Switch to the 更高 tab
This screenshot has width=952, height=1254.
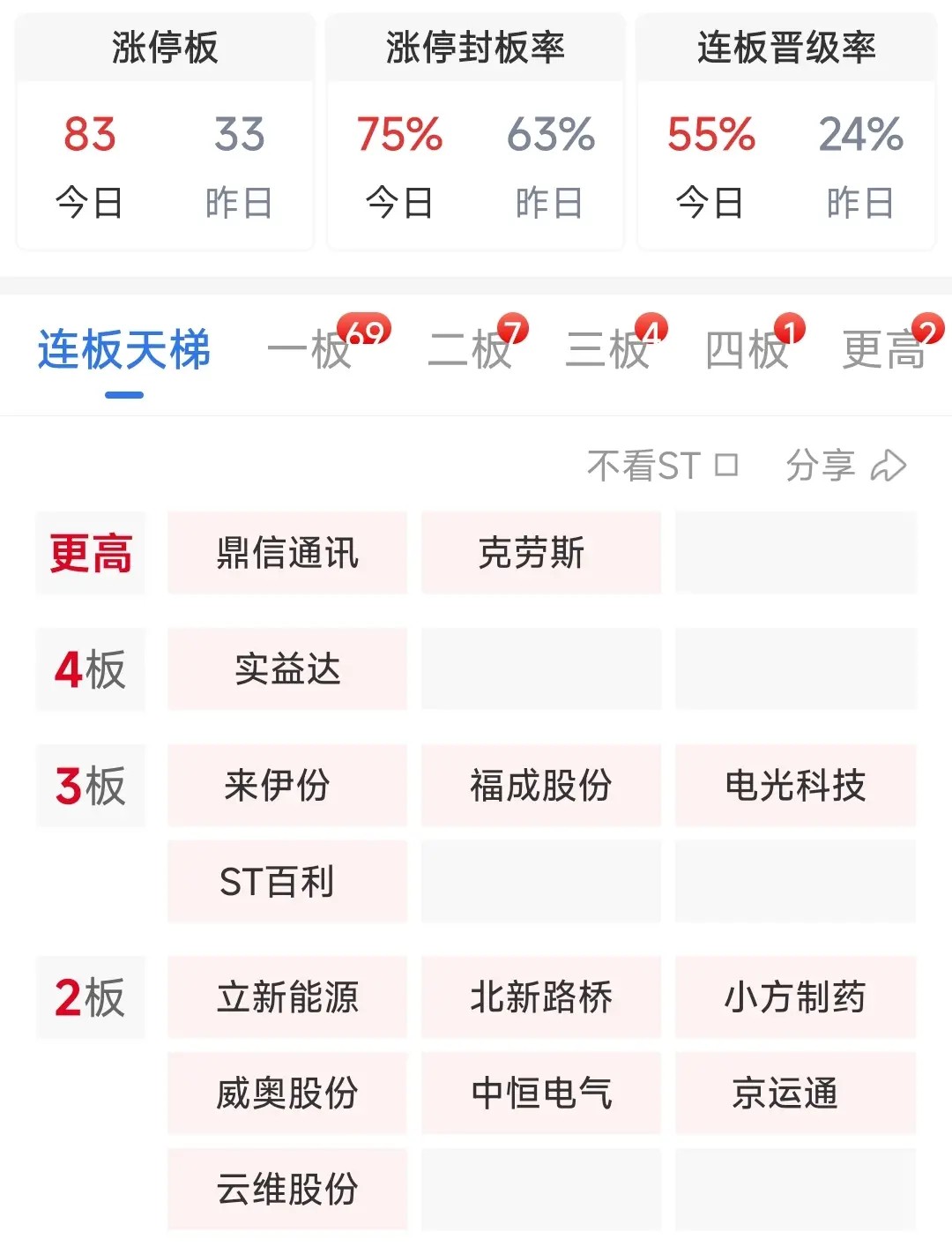pos(884,350)
